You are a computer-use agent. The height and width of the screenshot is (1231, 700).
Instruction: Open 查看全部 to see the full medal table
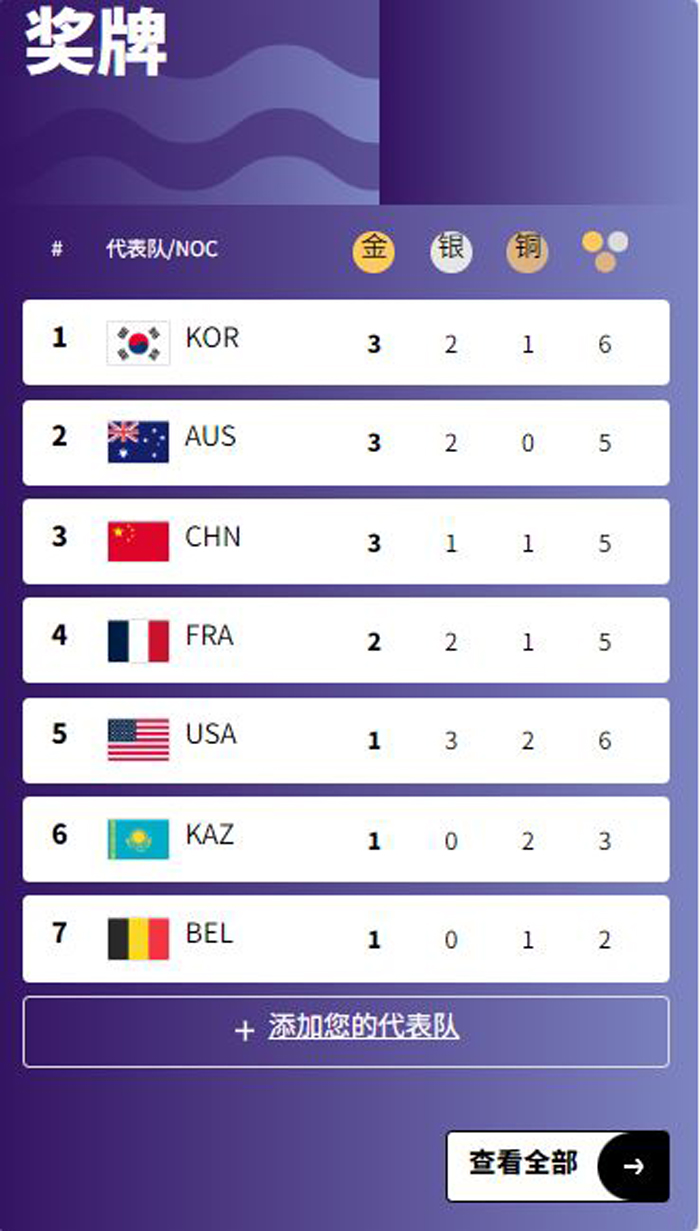coord(558,1165)
